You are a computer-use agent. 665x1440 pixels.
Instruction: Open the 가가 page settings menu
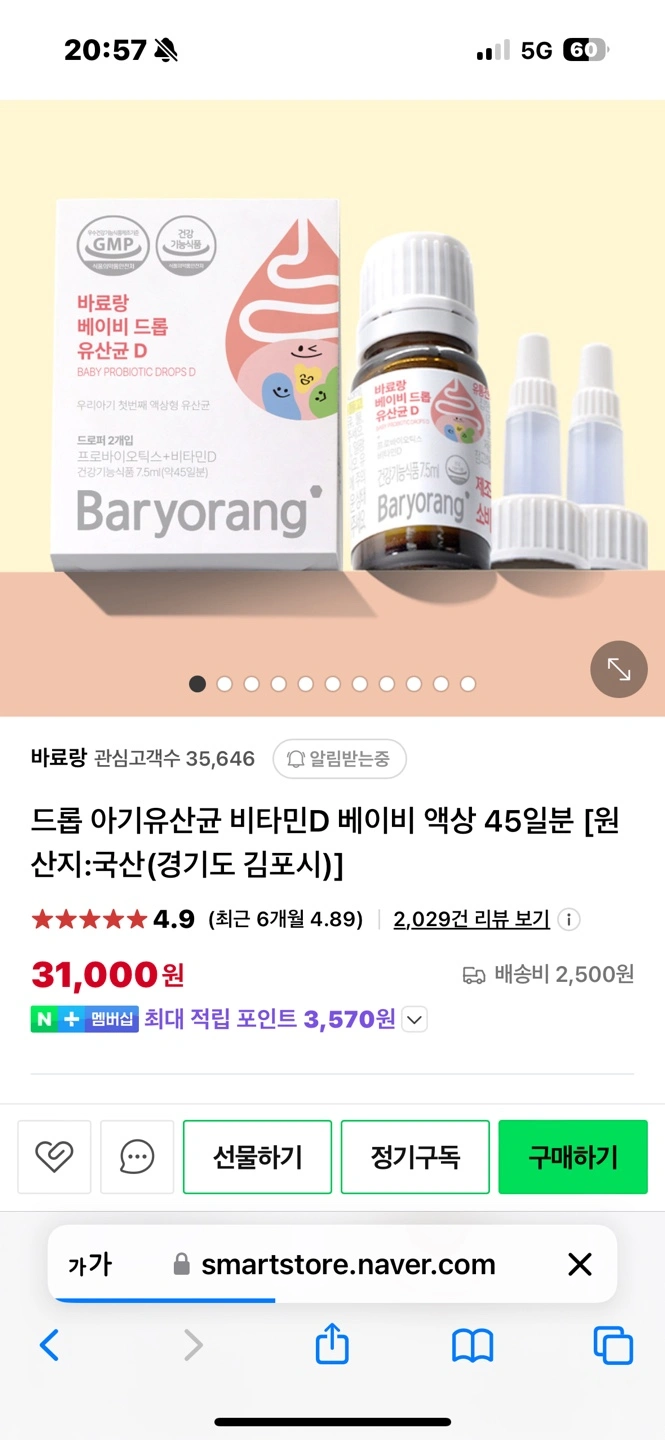pyautogui.click(x=90, y=1264)
